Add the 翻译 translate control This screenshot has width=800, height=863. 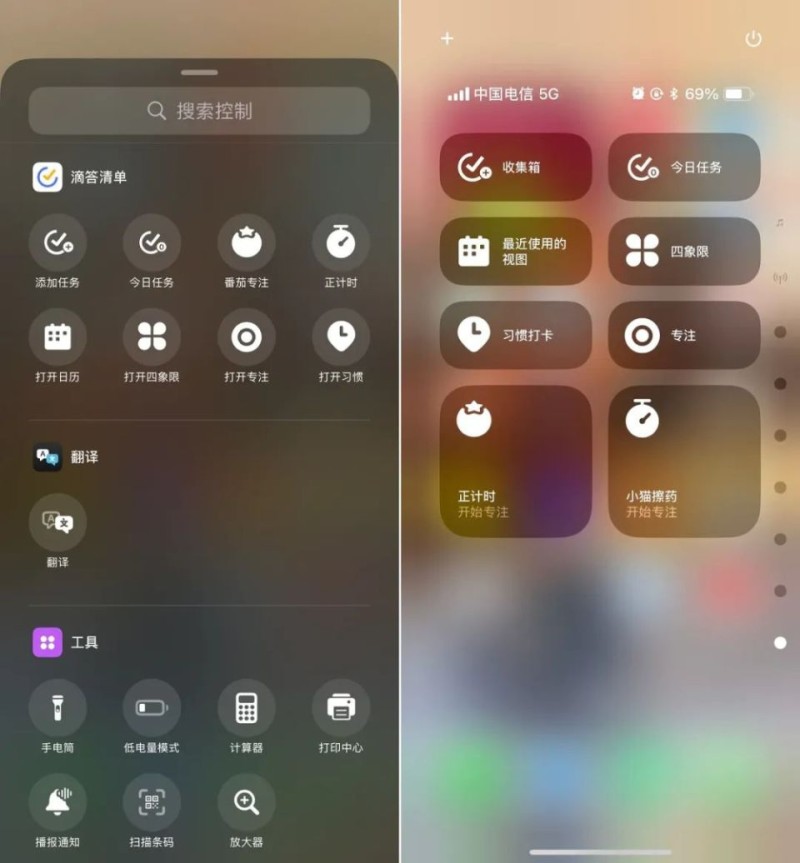coord(57,522)
